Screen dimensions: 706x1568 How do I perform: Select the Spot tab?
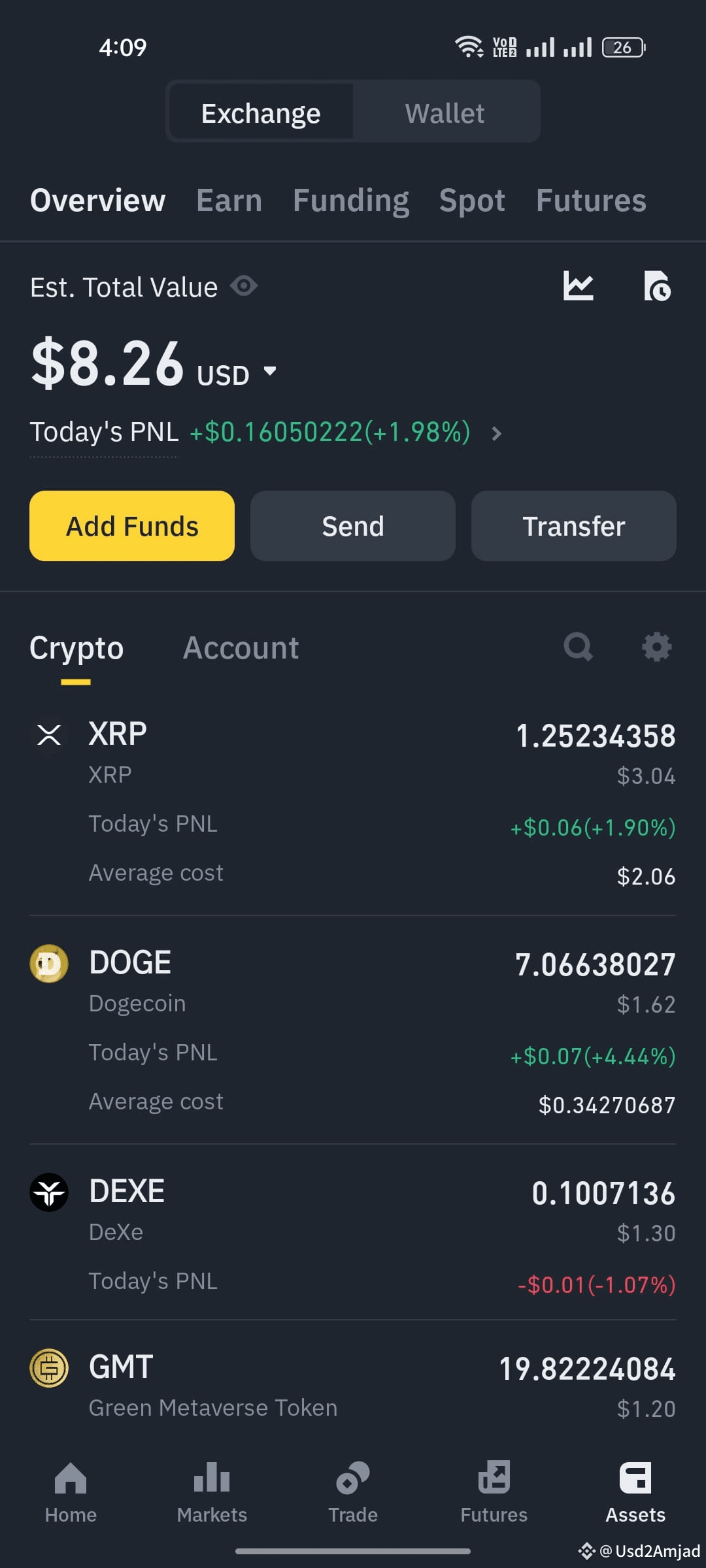click(x=472, y=201)
